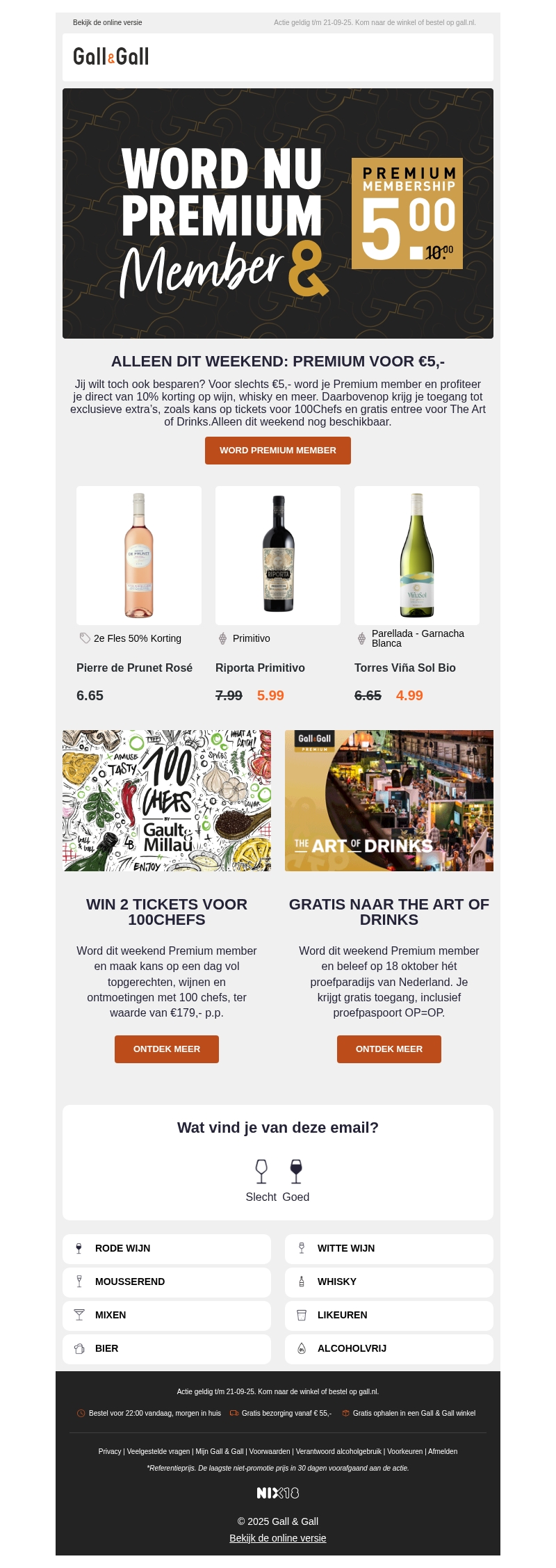Viewport: 556px width, 1568px height.
Task: Open the Bekijk de online versie link at top
Action: point(108,23)
